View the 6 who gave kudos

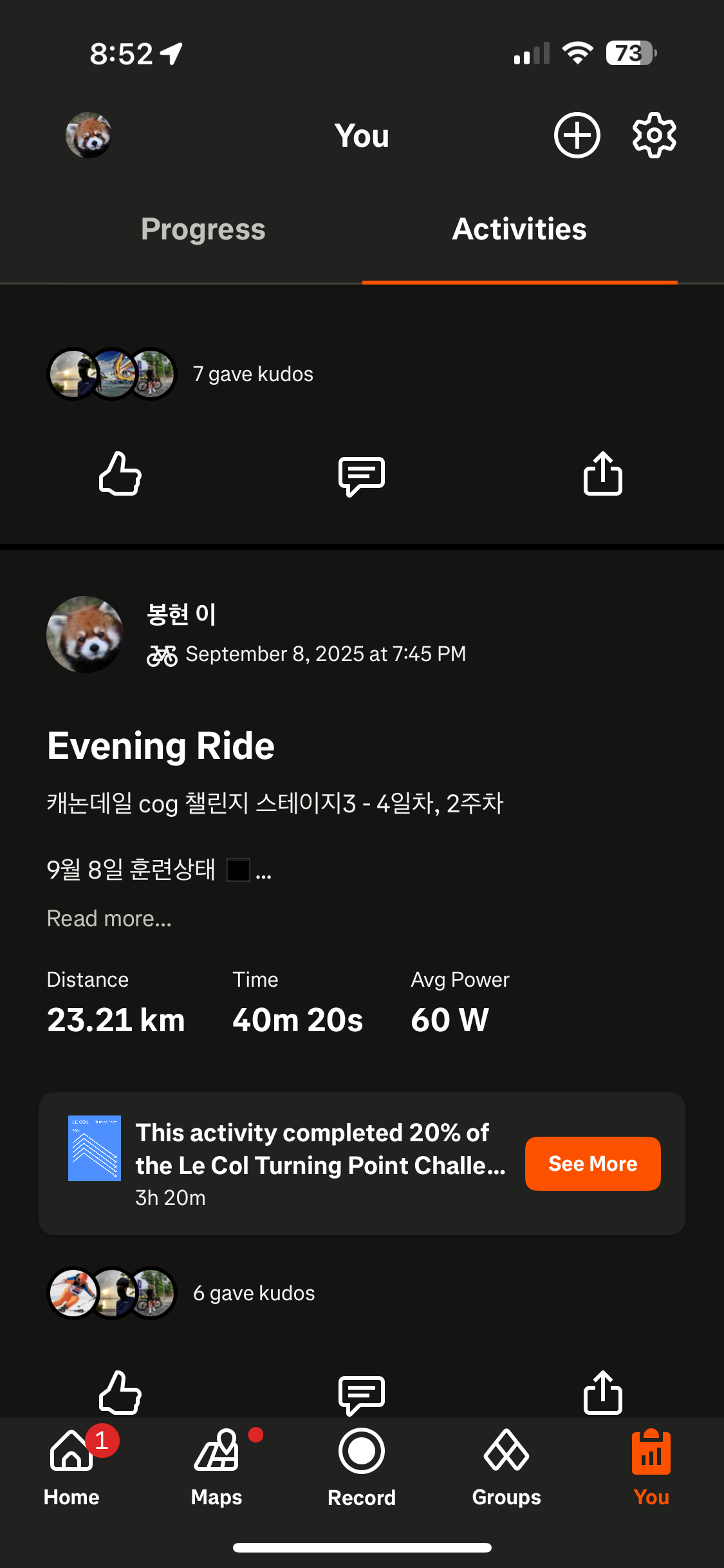pyautogui.click(x=254, y=1293)
